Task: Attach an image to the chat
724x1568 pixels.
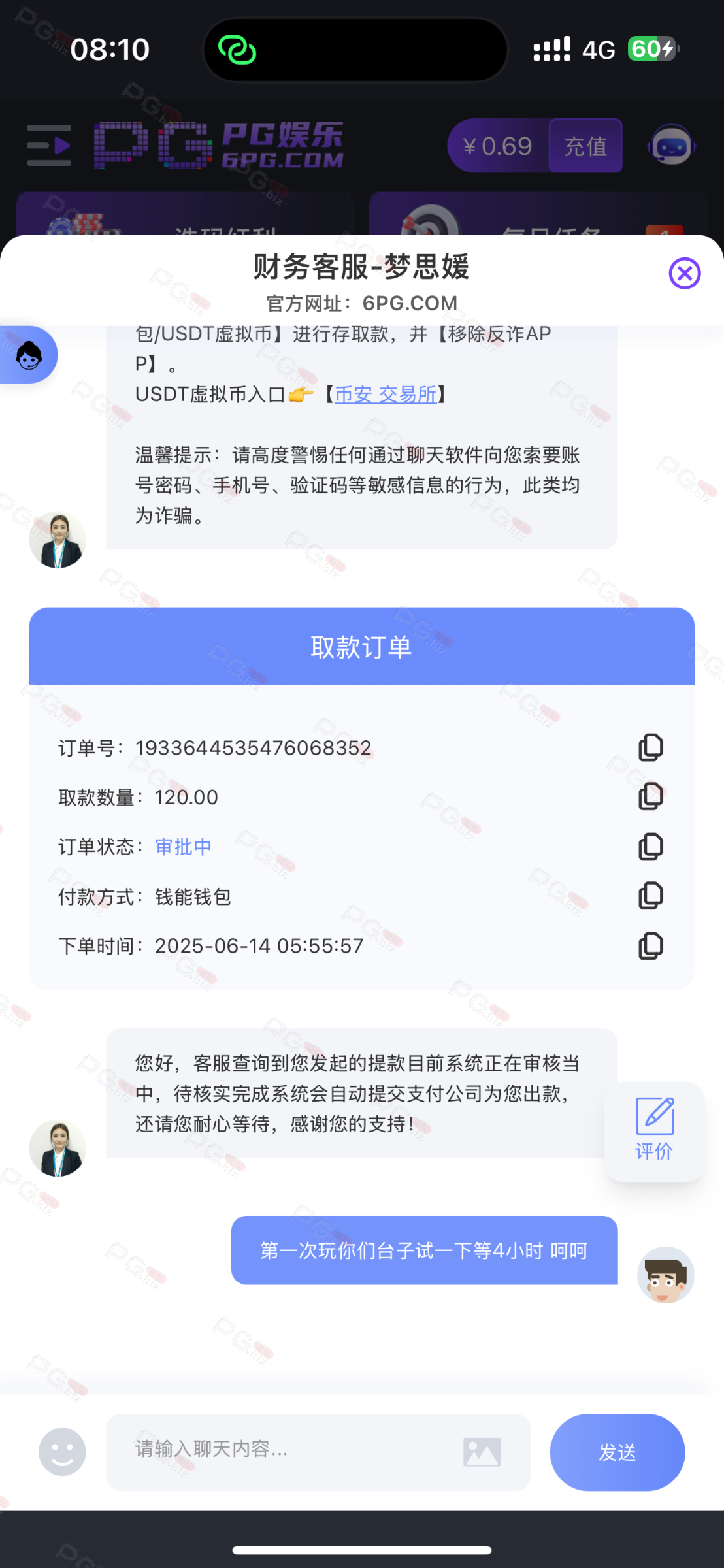Action: coord(482,1452)
